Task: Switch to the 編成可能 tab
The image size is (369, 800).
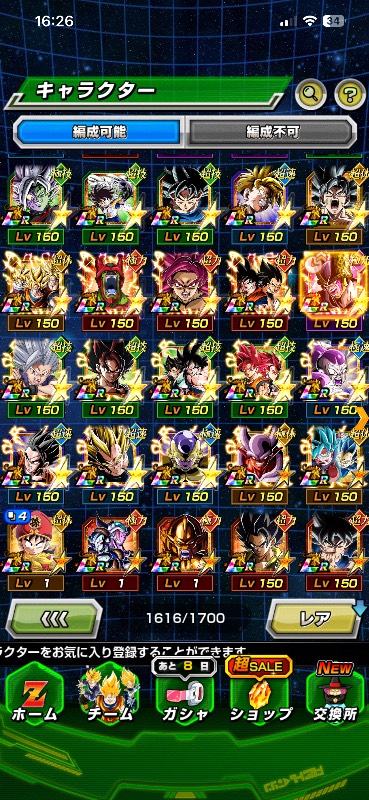Action: [x=97, y=132]
